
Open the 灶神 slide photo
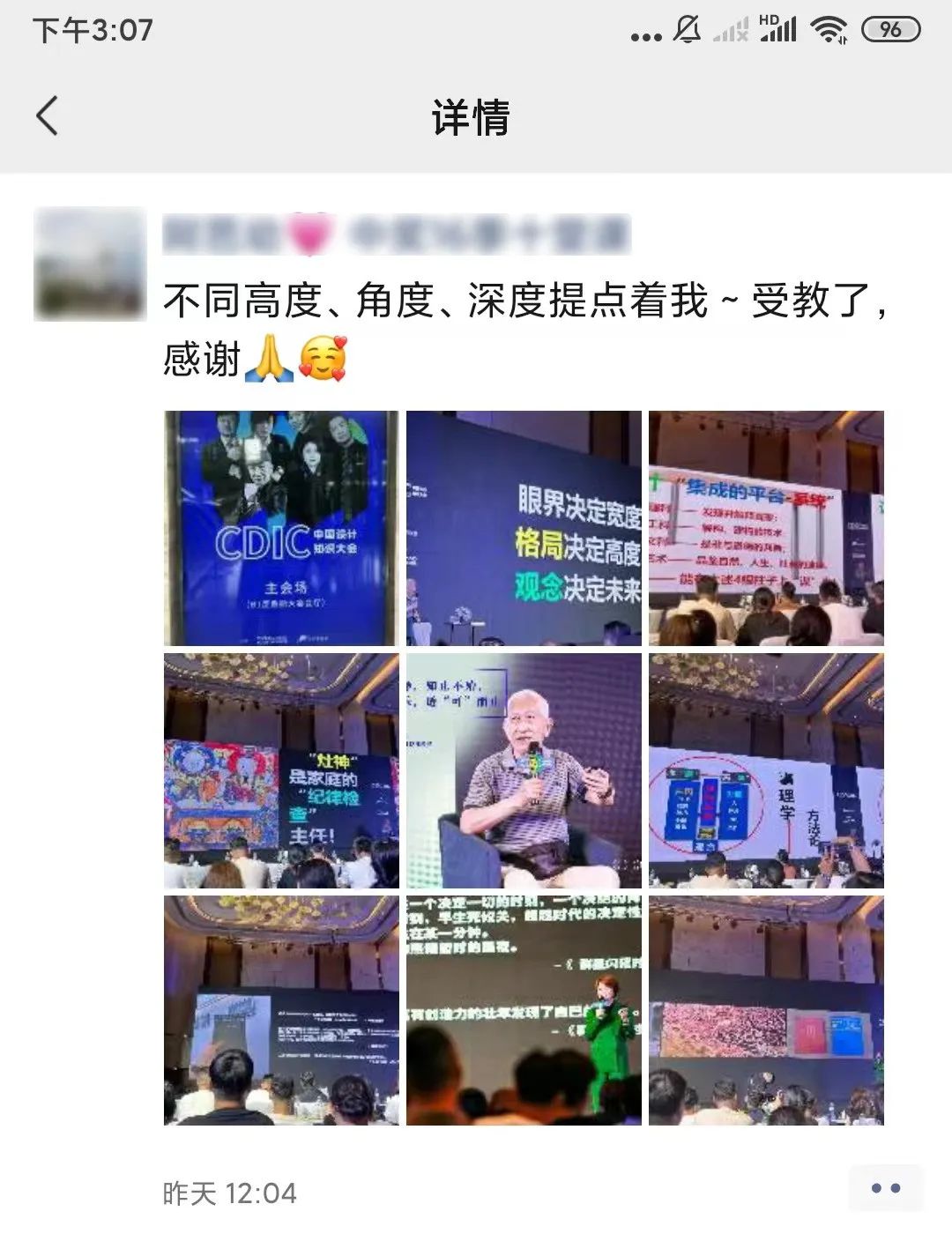pyautogui.click(x=281, y=770)
